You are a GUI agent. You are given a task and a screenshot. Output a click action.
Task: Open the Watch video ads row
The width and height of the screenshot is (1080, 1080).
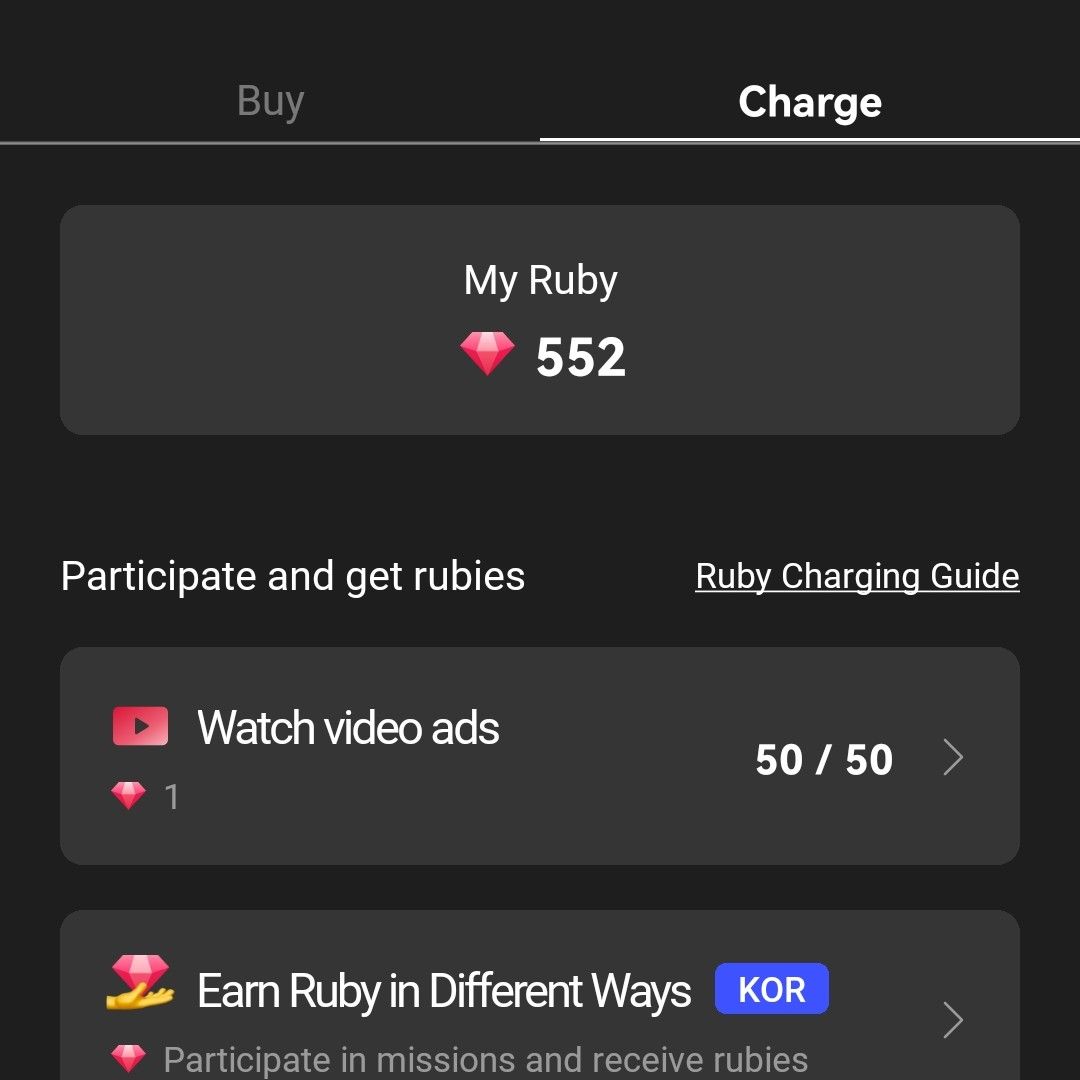tap(540, 756)
